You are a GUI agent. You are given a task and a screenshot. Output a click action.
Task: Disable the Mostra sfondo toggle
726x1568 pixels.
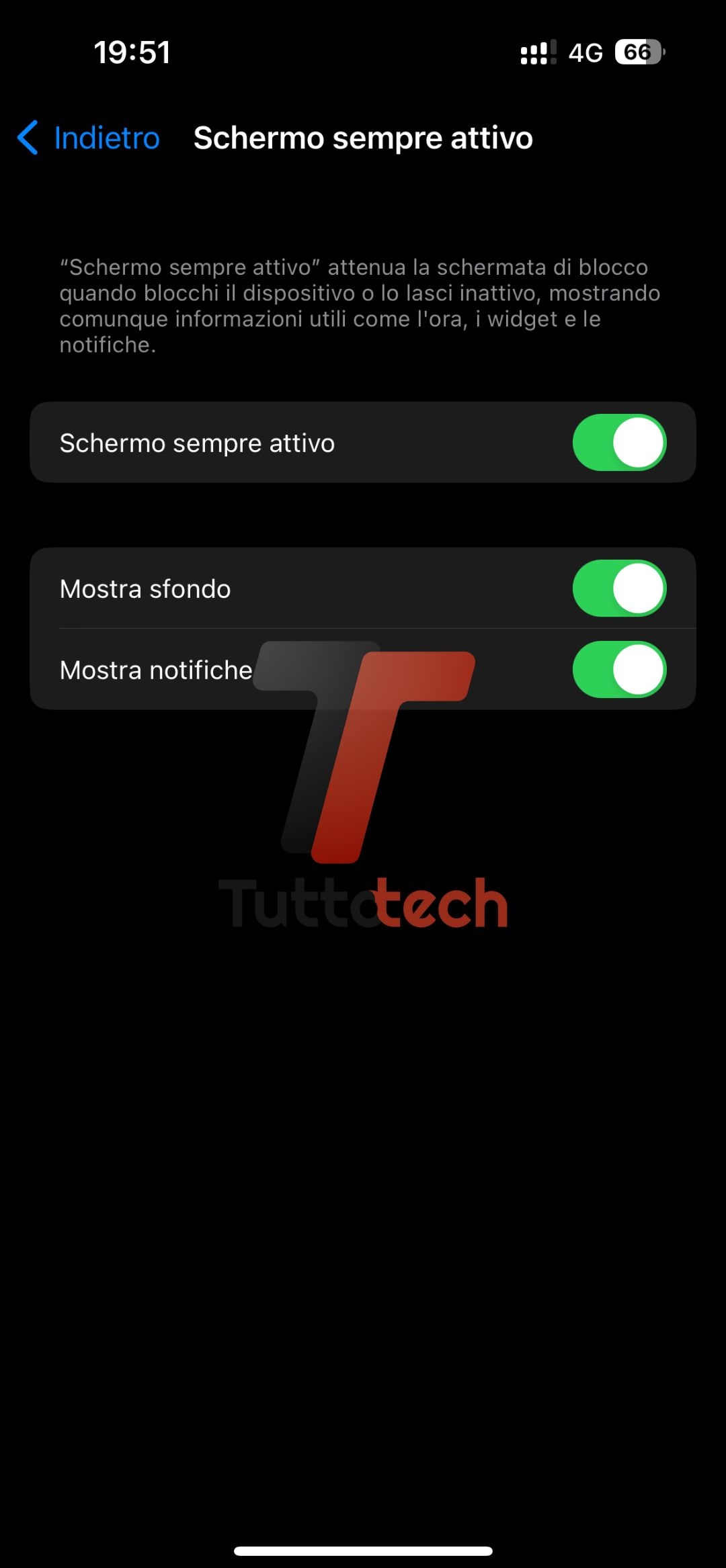pos(618,589)
